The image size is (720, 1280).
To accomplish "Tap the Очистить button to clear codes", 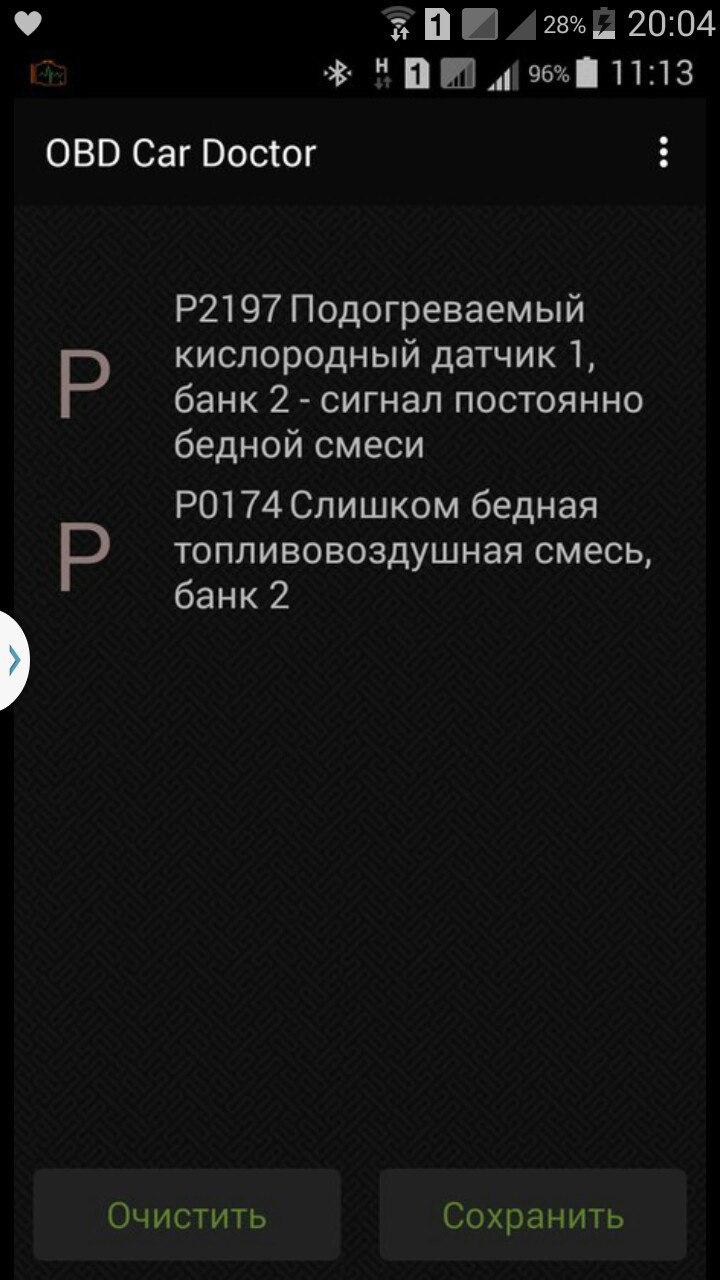I will pos(187,1215).
